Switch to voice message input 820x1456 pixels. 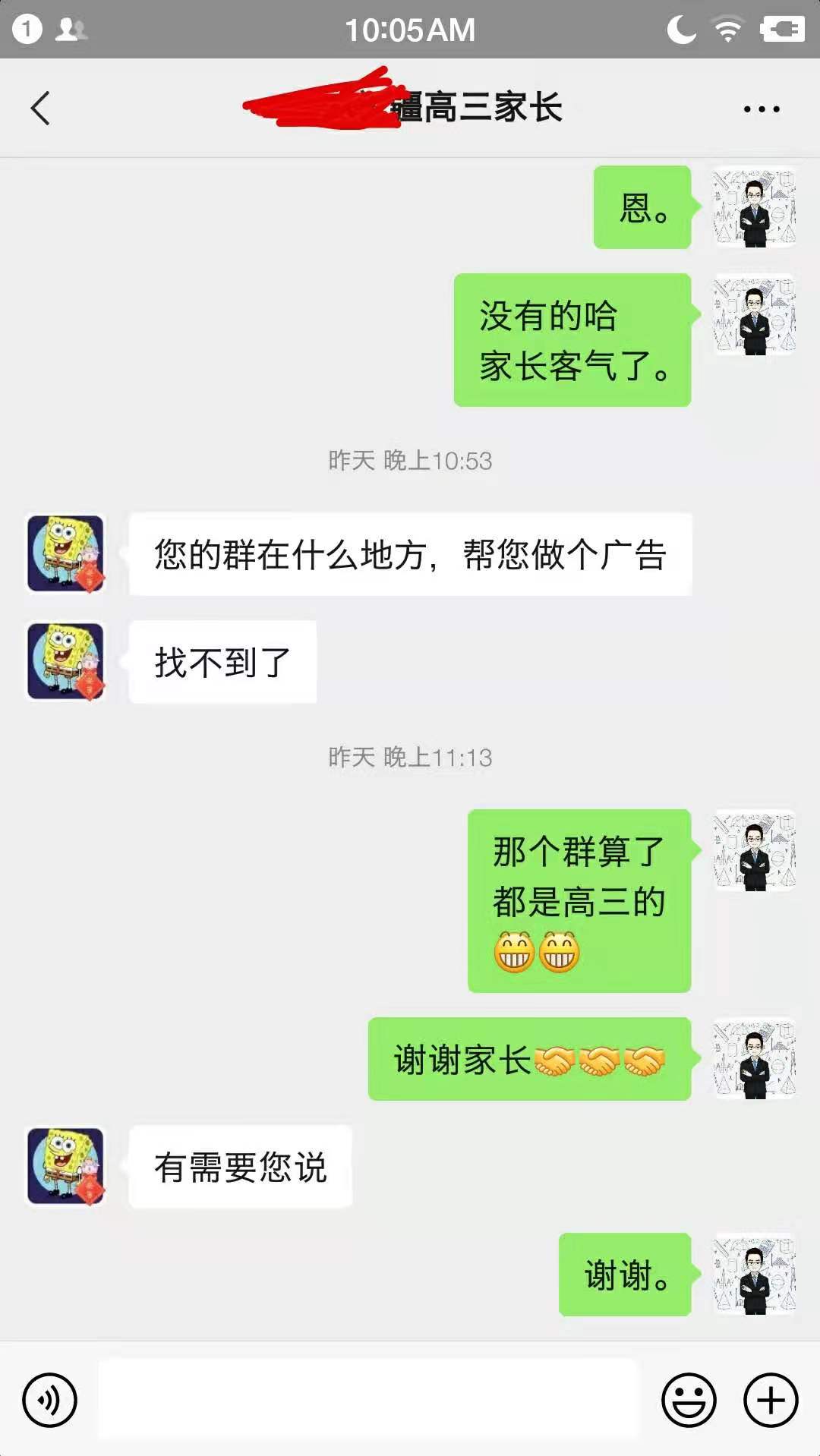(x=49, y=1399)
